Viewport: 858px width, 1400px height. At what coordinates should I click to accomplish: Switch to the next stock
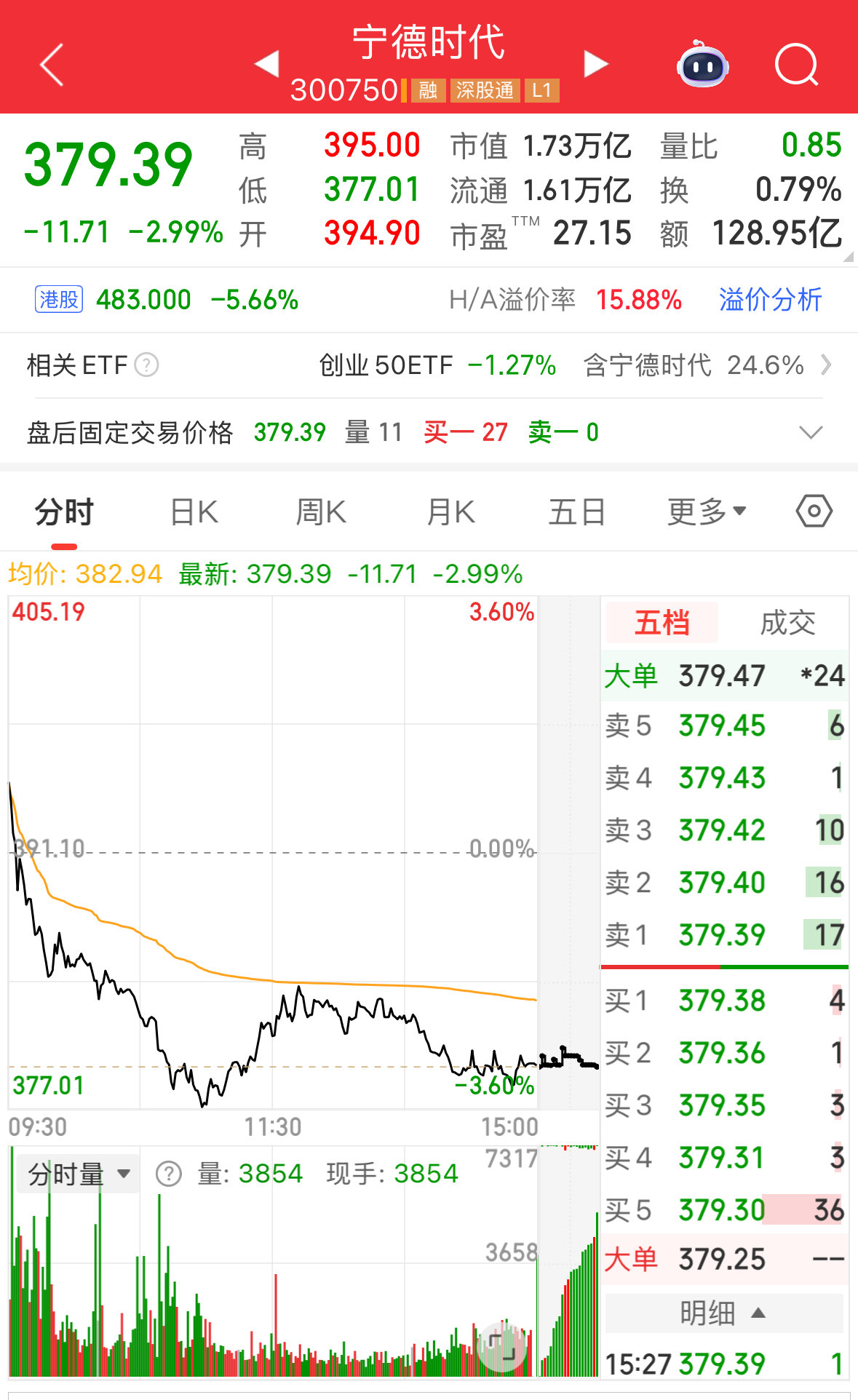click(x=595, y=63)
